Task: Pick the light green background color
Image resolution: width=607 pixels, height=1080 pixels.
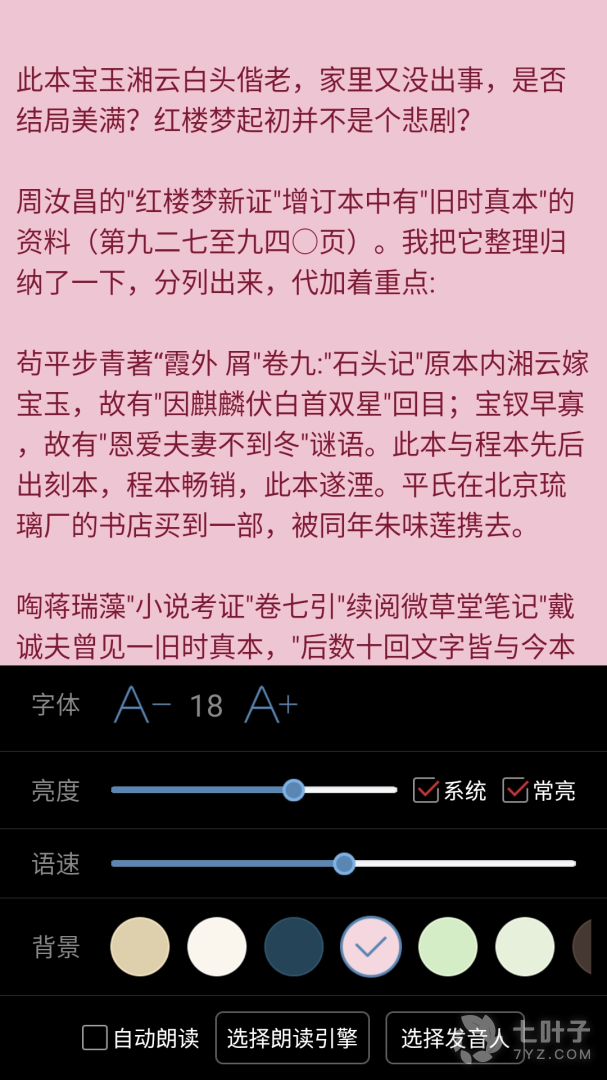Action: pos(448,947)
